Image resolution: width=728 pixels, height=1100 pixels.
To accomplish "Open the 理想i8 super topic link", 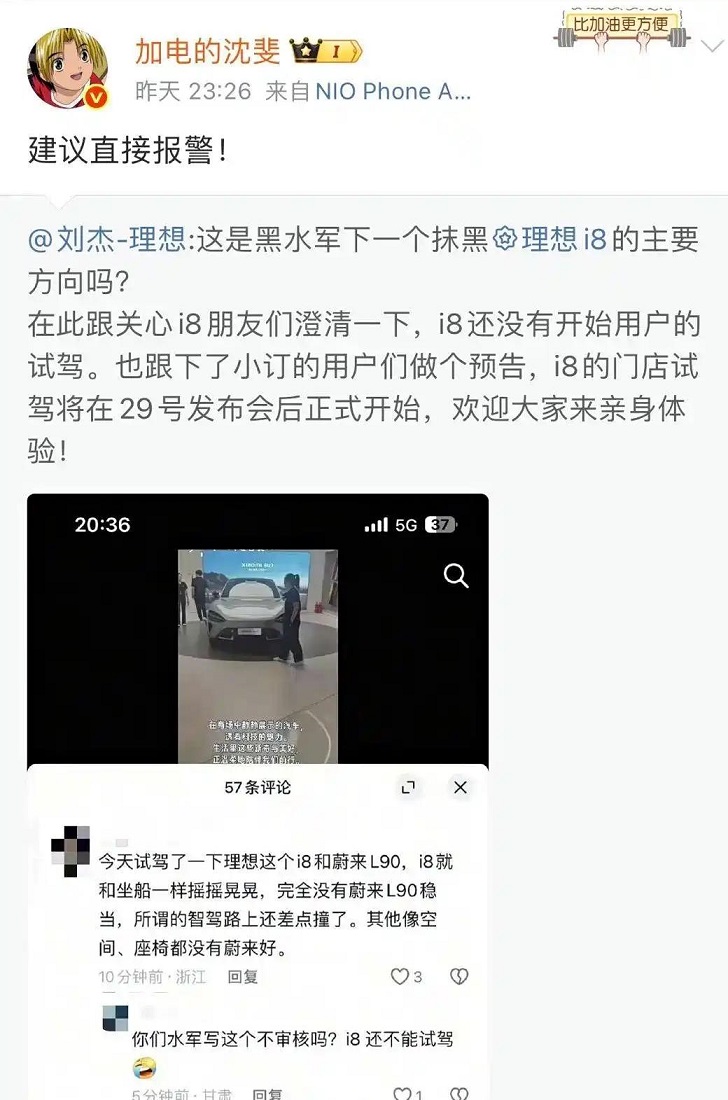I will (551, 240).
